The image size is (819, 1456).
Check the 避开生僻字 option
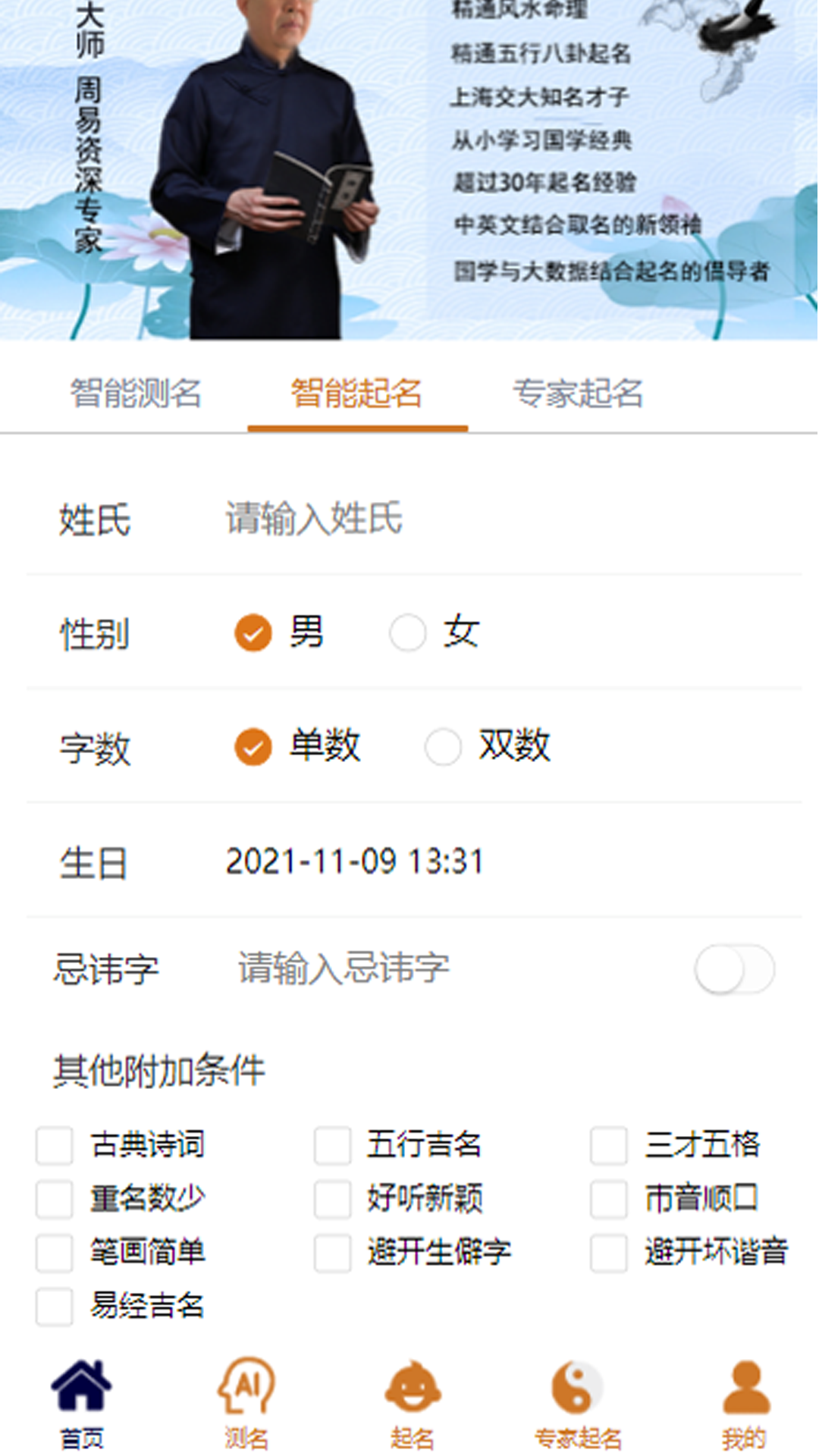coord(332,1253)
